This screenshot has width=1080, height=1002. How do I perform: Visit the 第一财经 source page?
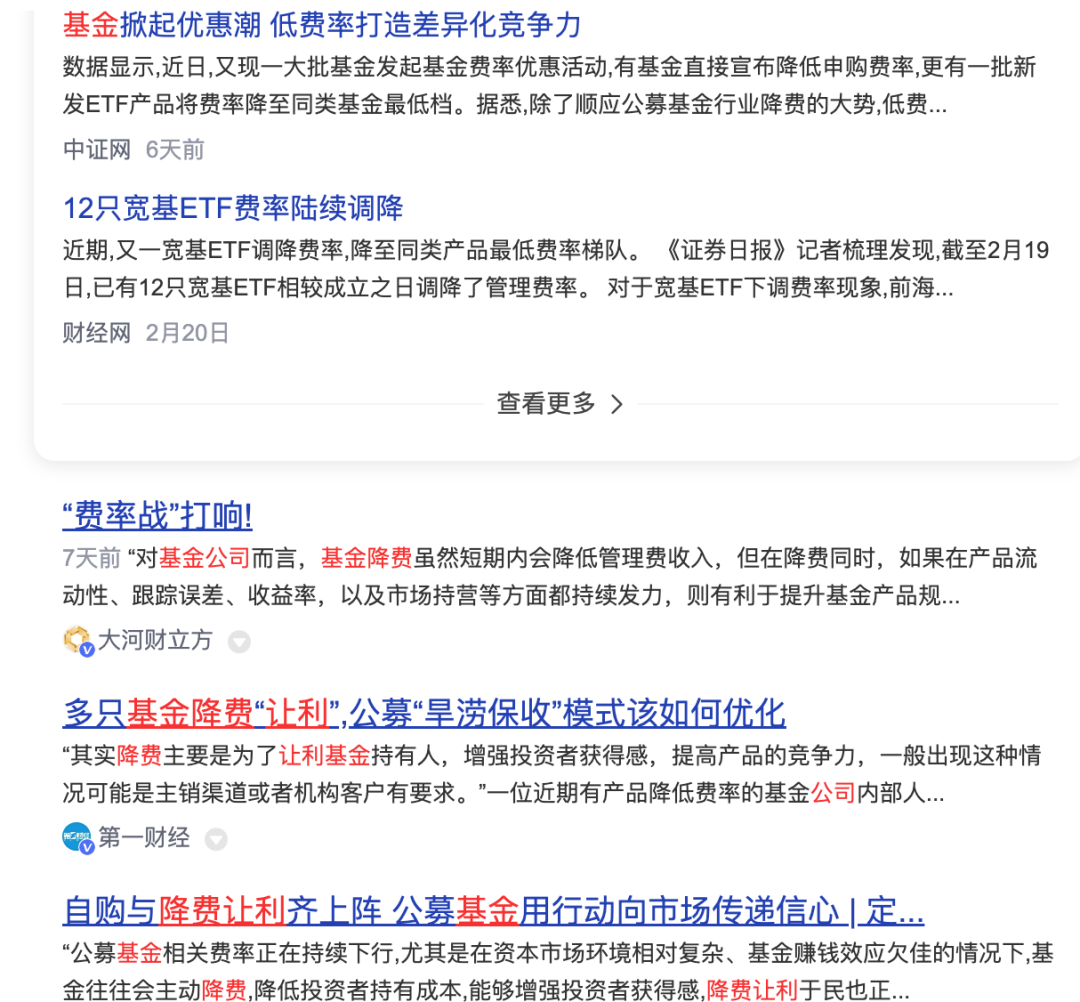(143, 838)
